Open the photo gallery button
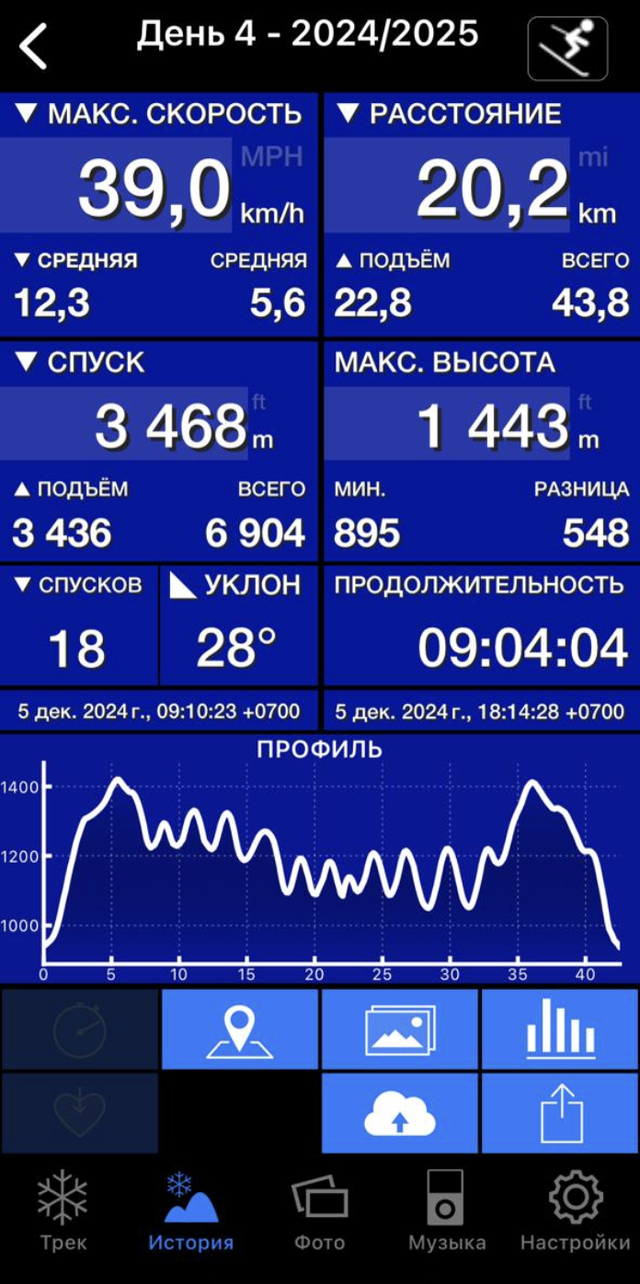640x1284 pixels. click(x=400, y=1029)
